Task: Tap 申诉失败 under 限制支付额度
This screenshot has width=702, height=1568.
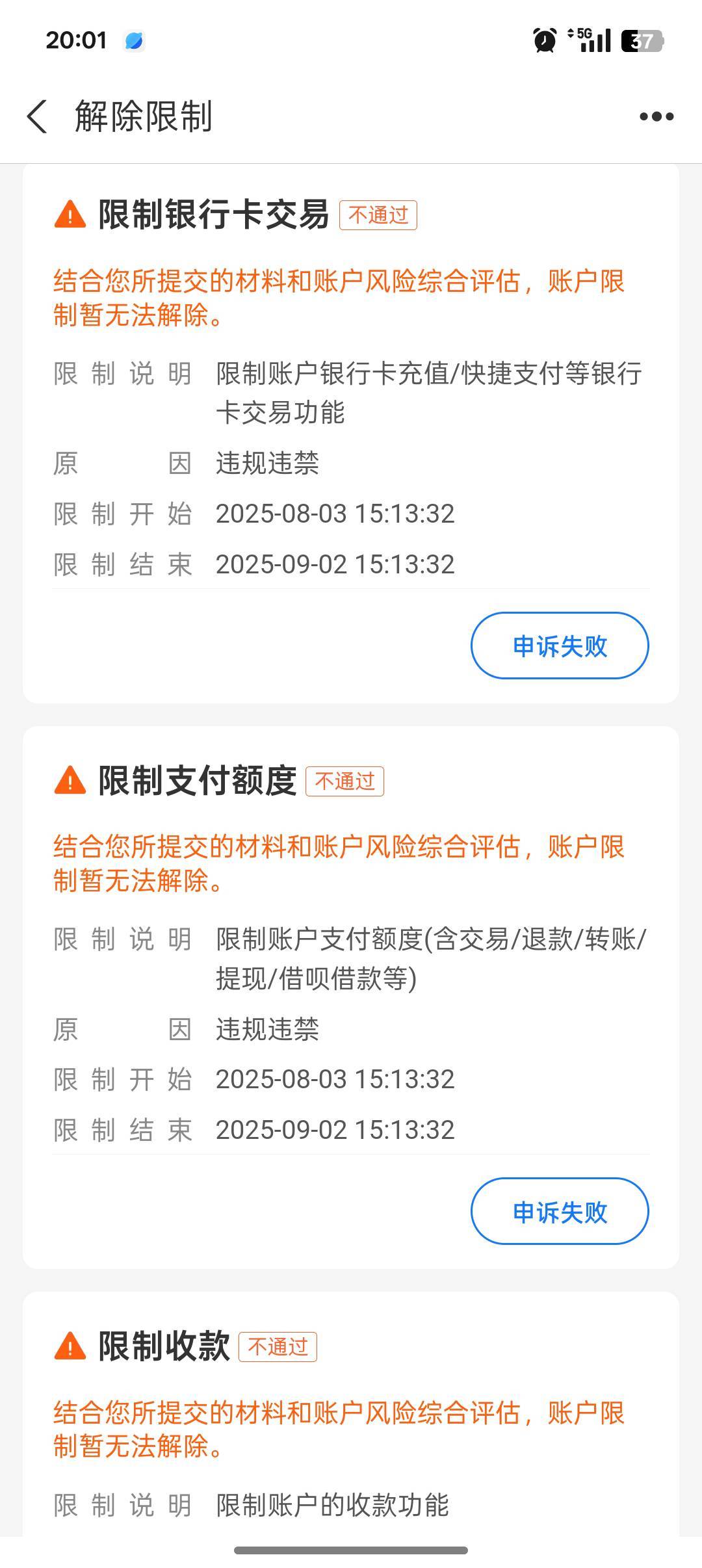Action: 560,1211
